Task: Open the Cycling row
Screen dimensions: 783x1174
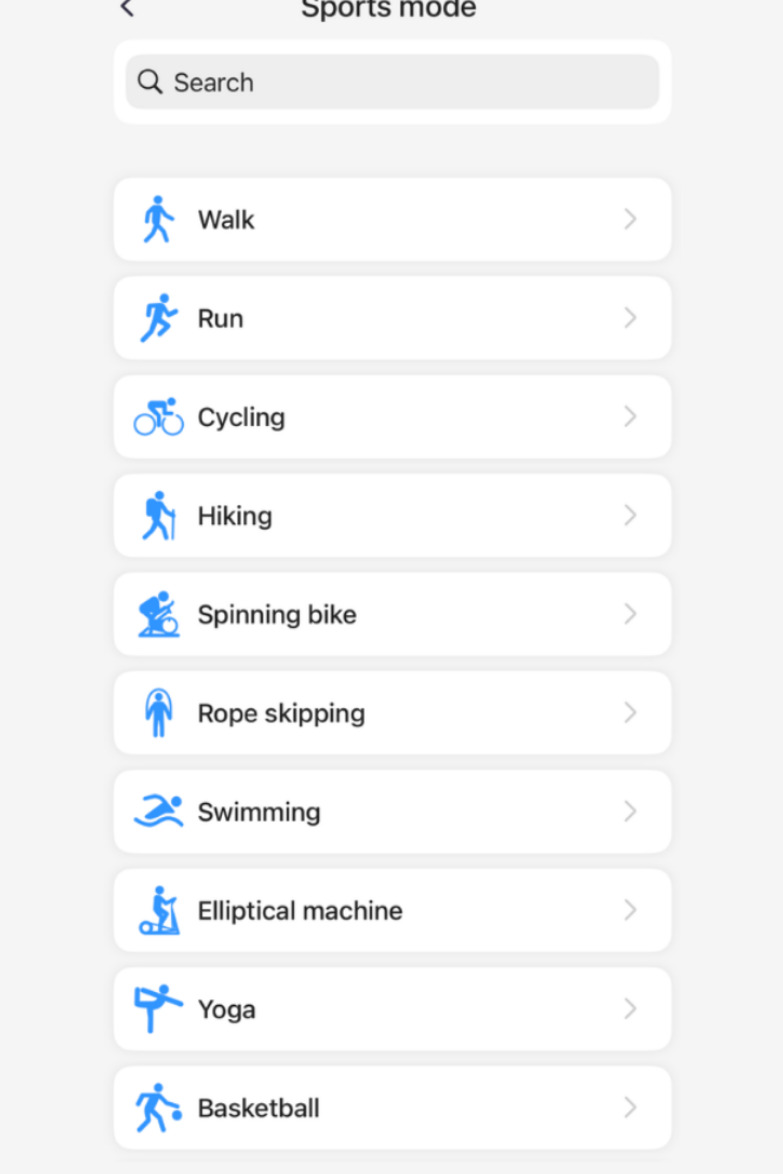Action: point(392,417)
